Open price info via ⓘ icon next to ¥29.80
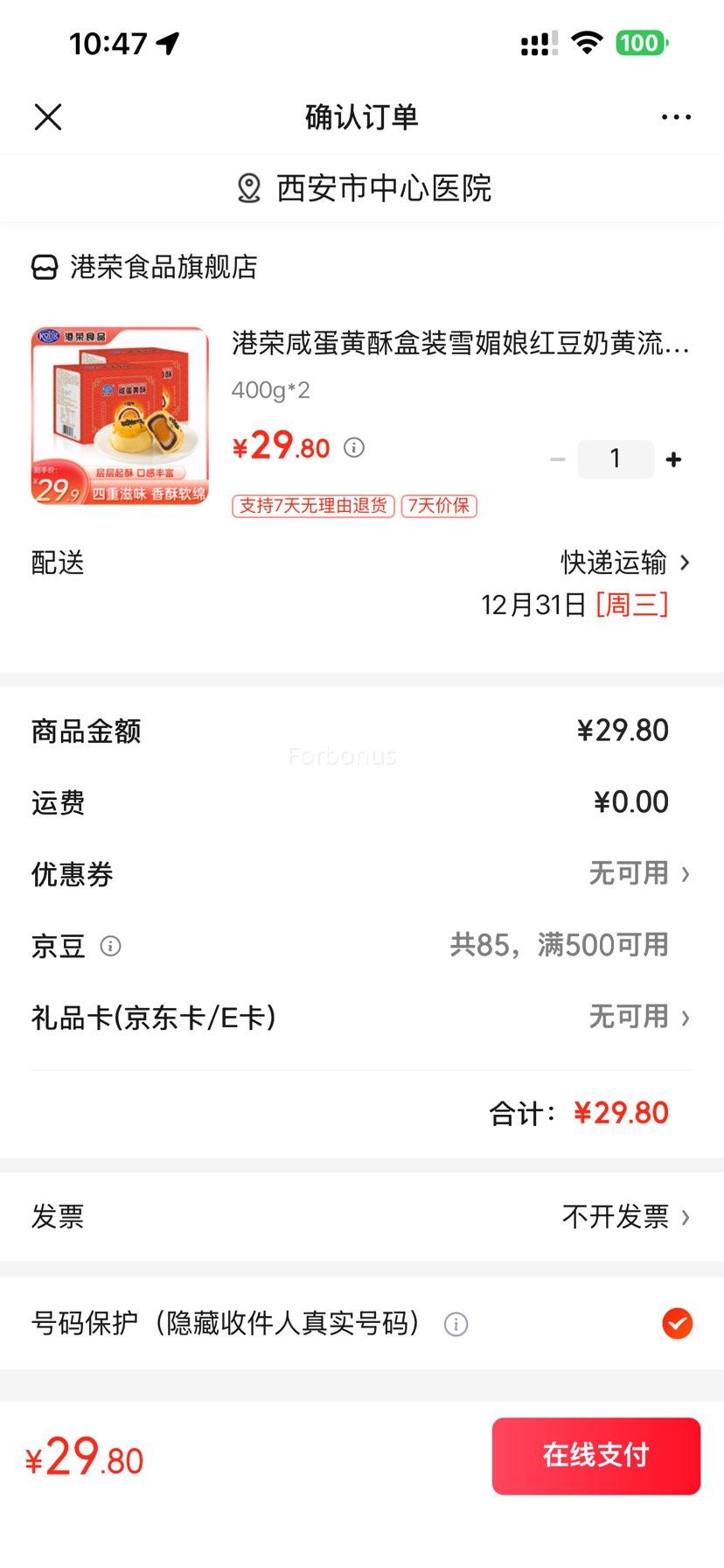The image size is (724, 1568). [353, 447]
